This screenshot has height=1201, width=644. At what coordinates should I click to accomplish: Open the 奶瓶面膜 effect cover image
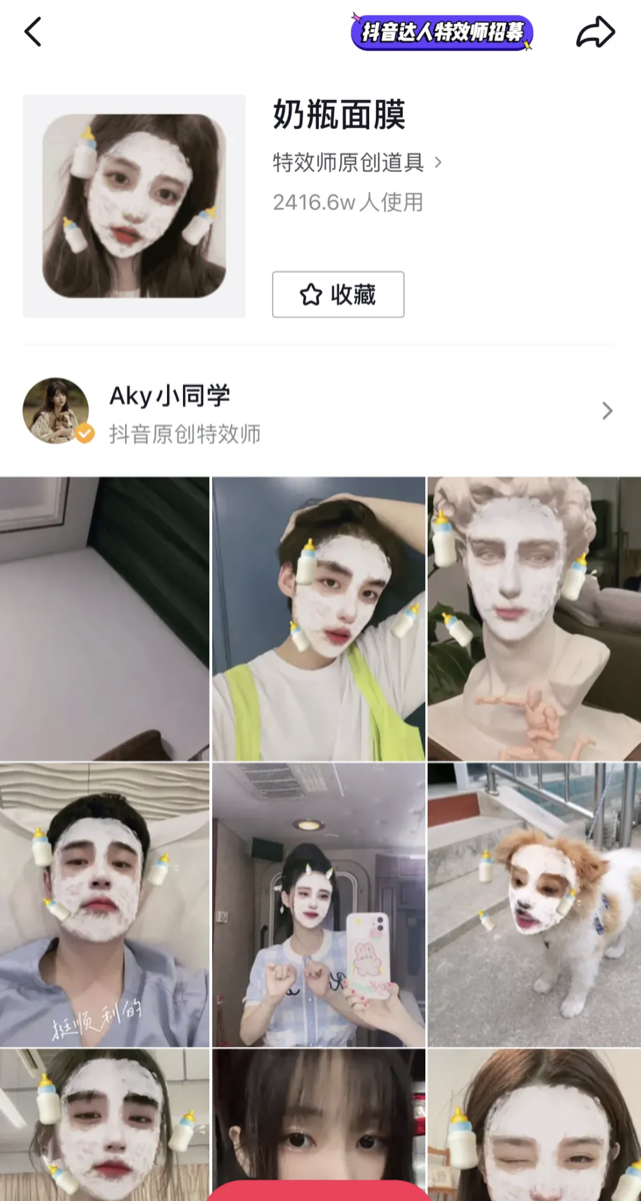tap(134, 206)
